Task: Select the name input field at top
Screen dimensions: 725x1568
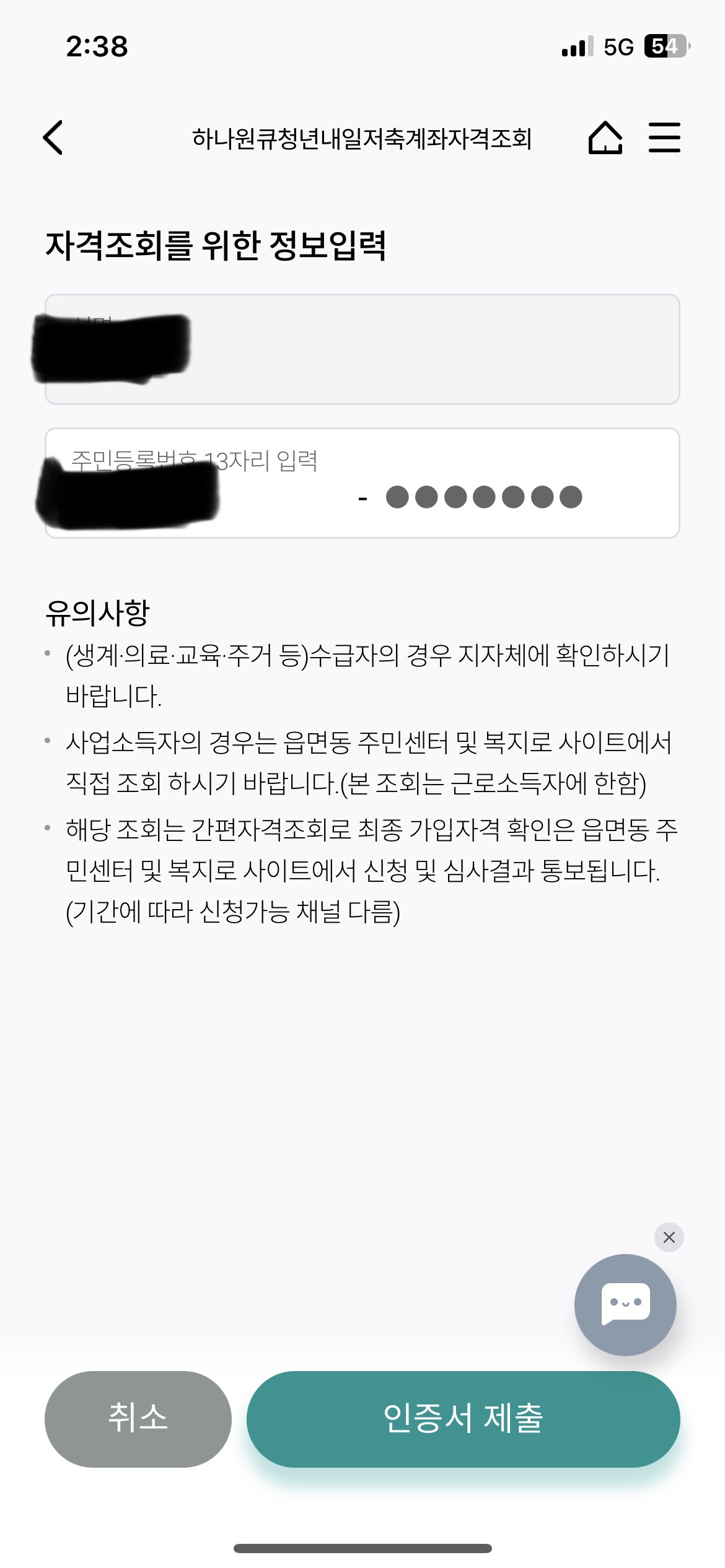Action: click(362, 348)
